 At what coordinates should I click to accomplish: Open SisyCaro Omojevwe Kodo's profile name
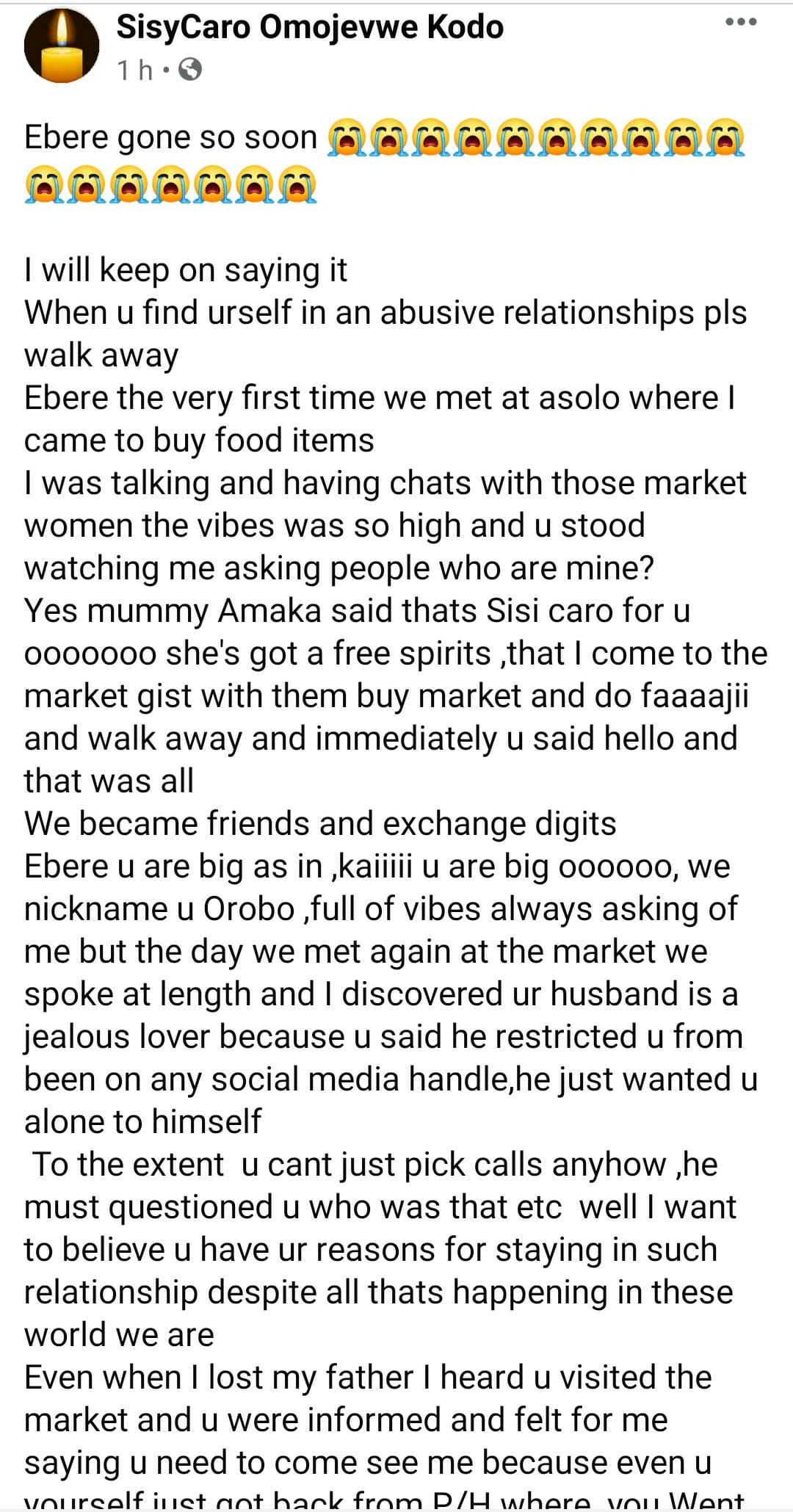[x=310, y=28]
